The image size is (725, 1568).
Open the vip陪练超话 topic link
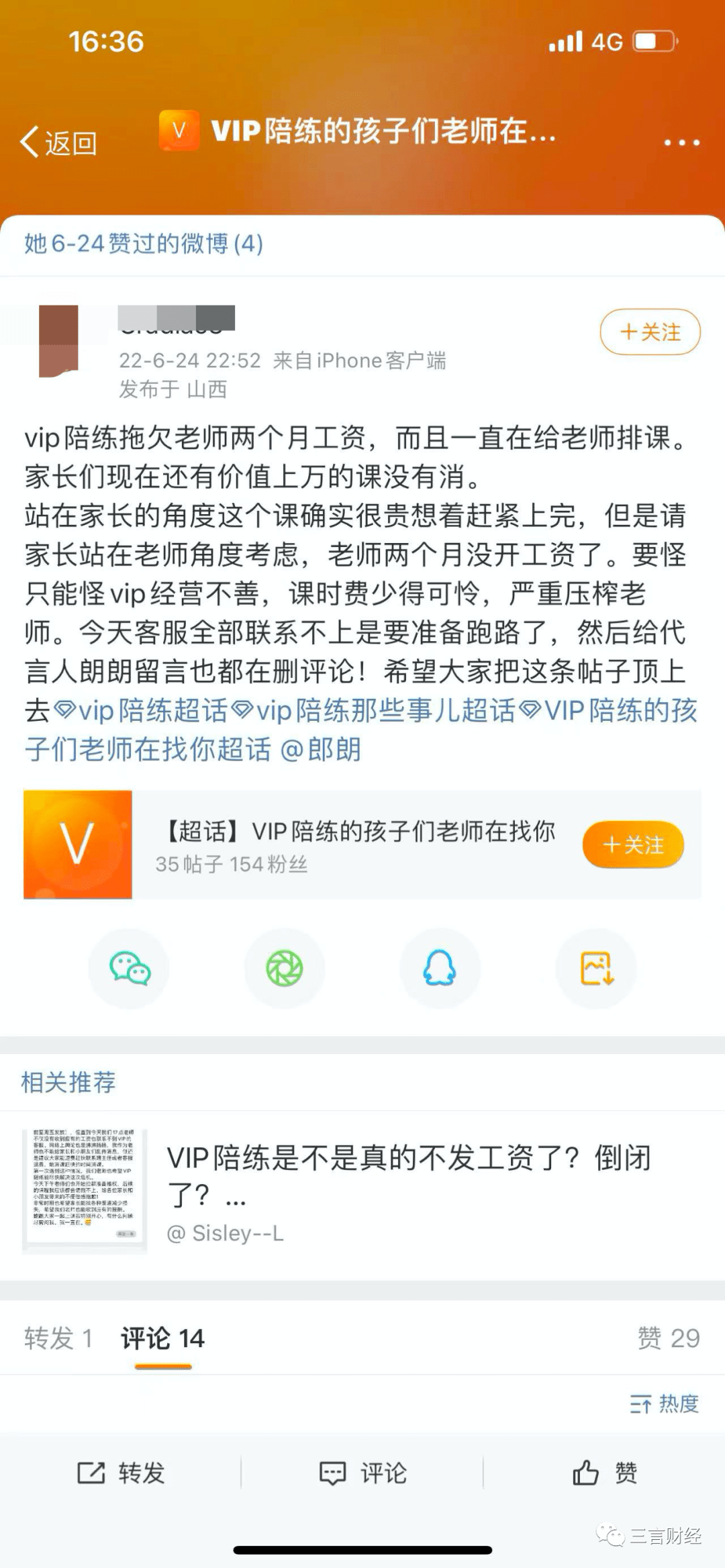(x=142, y=711)
